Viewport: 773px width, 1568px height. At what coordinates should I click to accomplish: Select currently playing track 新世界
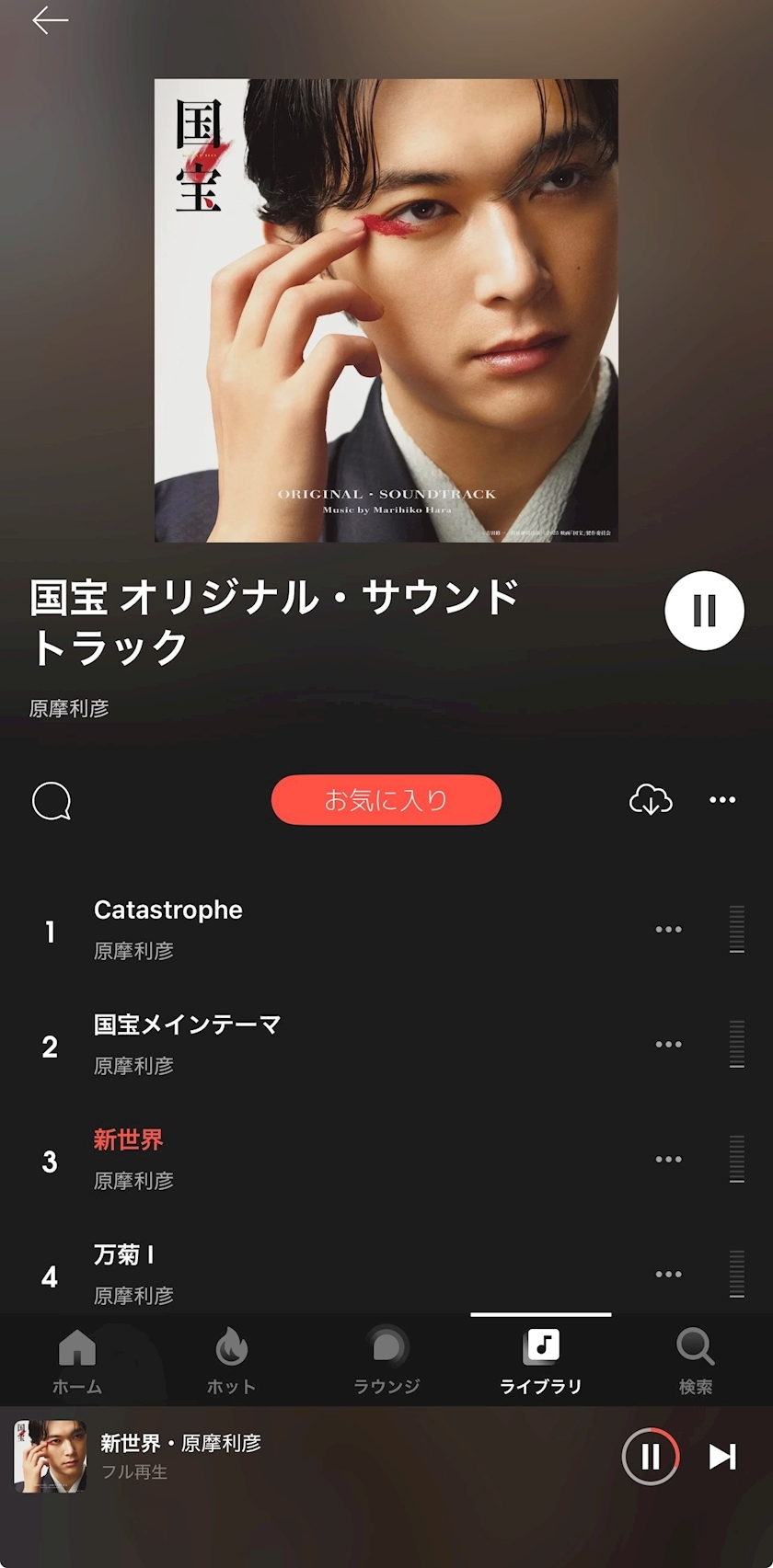click(x=276, y=1159)
